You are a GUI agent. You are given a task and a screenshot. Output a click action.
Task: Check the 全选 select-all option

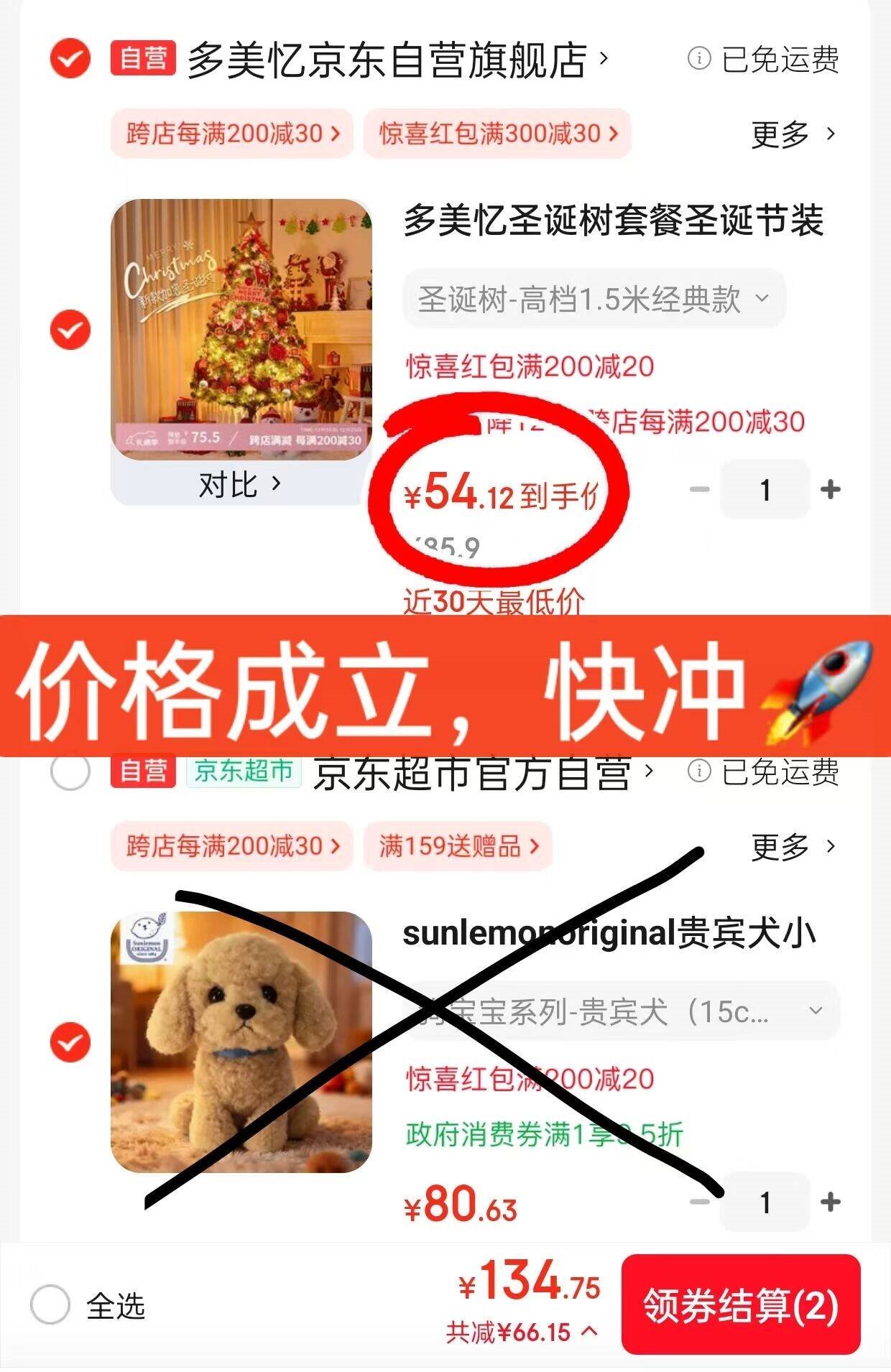pyautogui.click(x=50, y=1304)
